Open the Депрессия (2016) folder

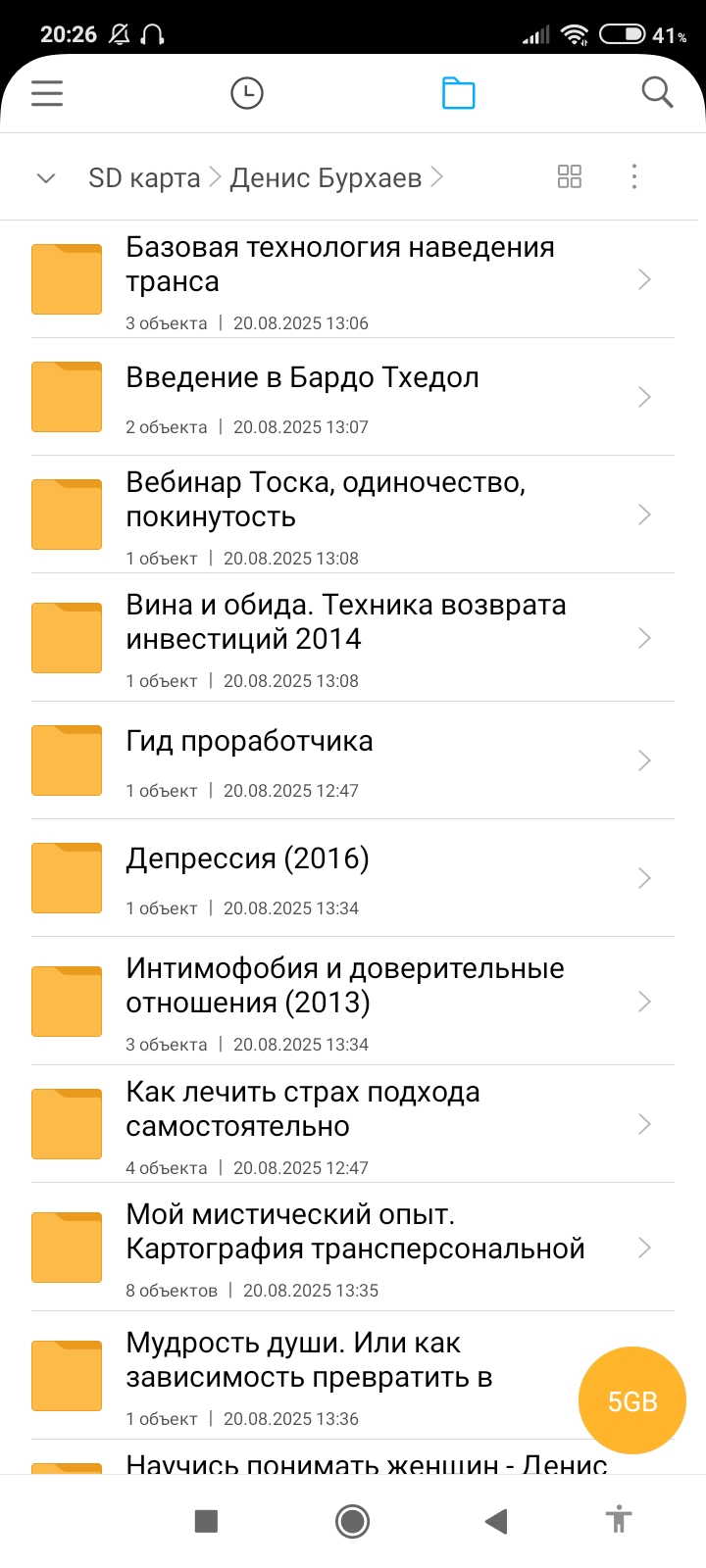[x=353, y=878]
